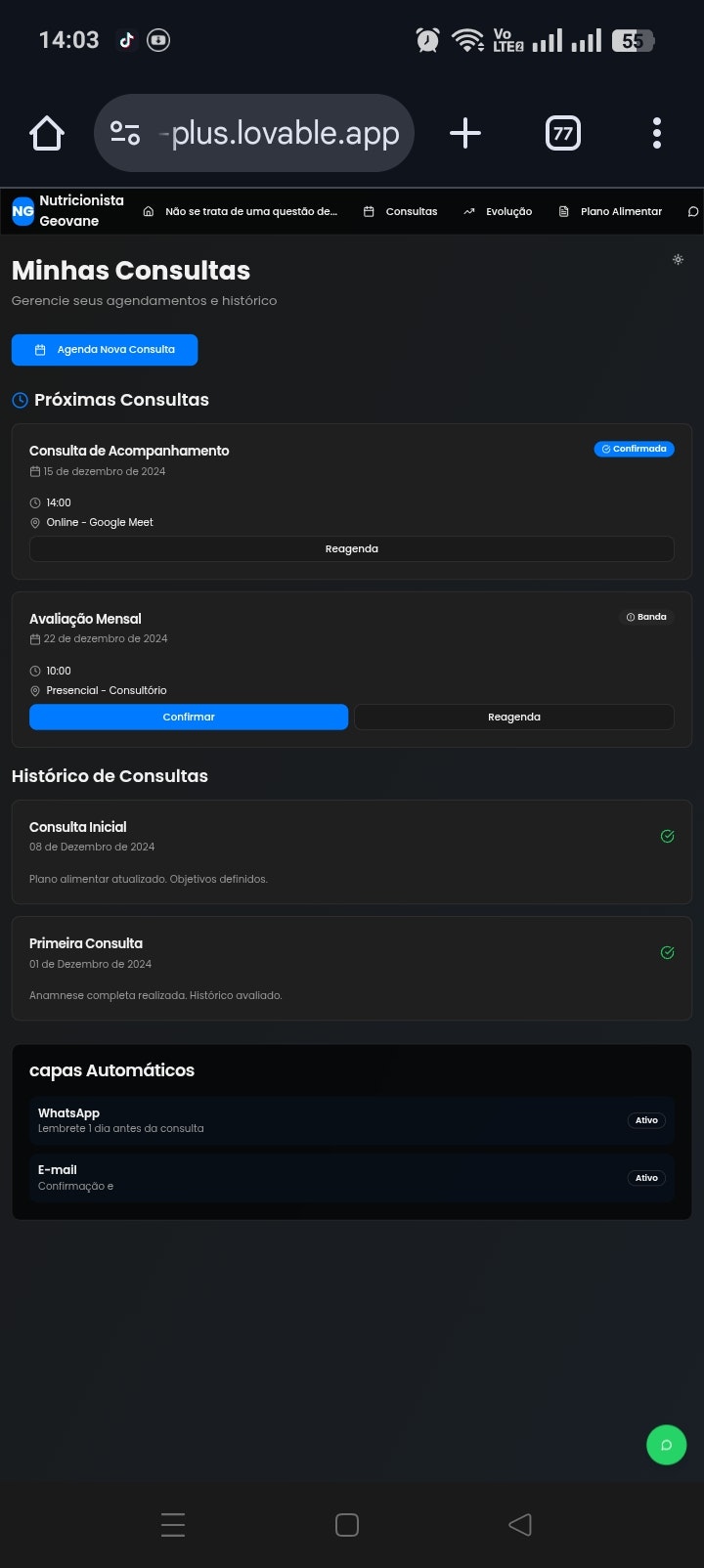704x1568 pixels.
Task: Open a new browser tab
Action: pos(465,133)
